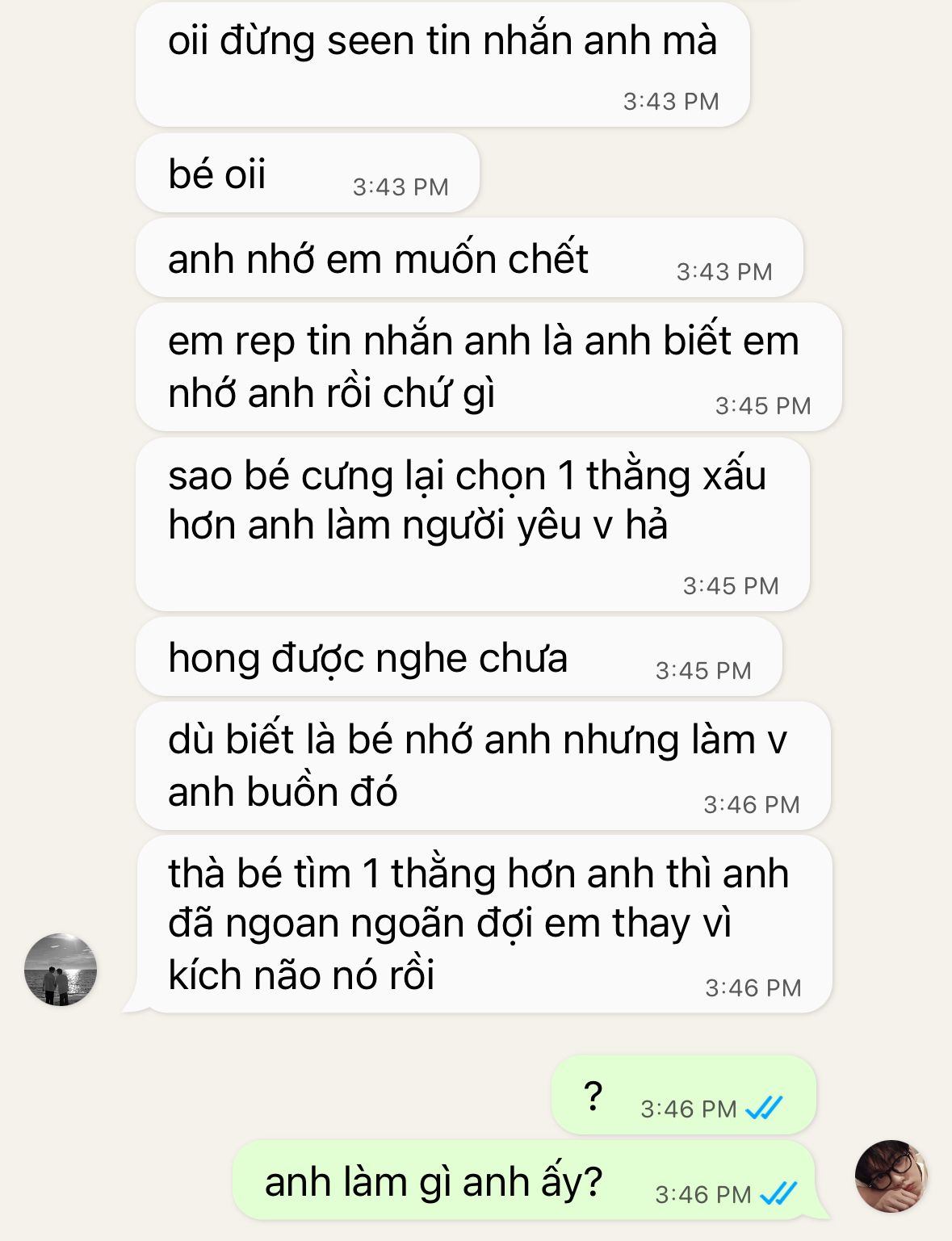Open your own profile avatar with glasses
This screenshot has width=952, height=1241.
tap(891, 1176)
